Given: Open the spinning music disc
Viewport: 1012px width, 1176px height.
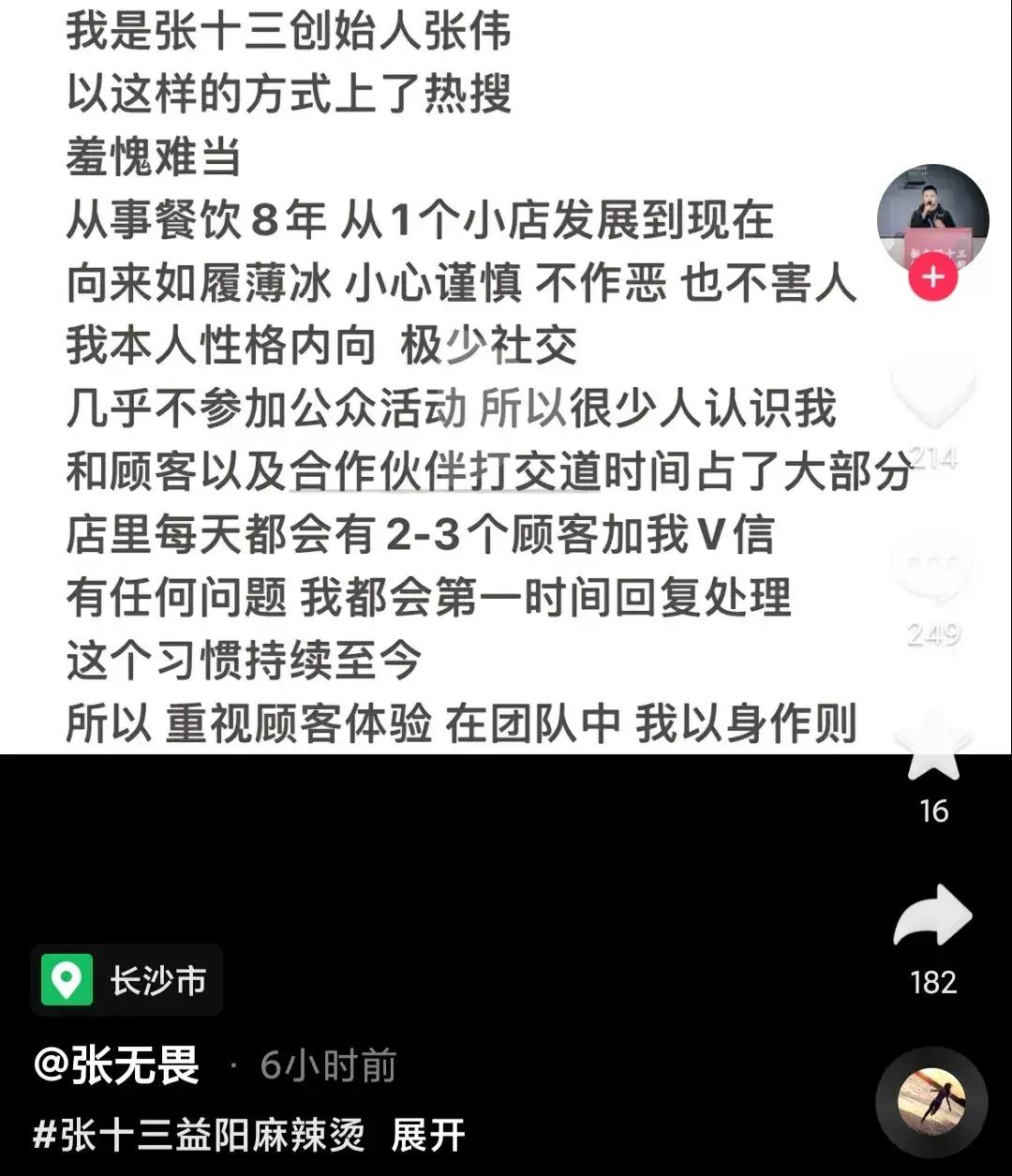Looking at the screenshot, I should pyautogui.click(x=931, y=1102).
